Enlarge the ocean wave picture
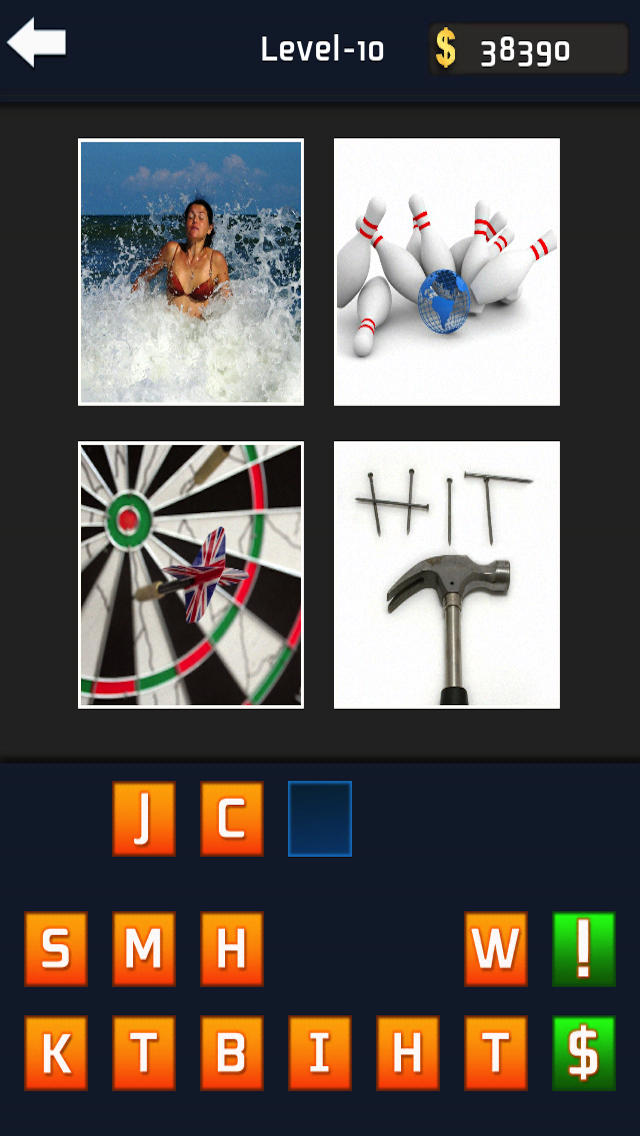The width and height of the screenshot is (640, 1136). point(191,272)
